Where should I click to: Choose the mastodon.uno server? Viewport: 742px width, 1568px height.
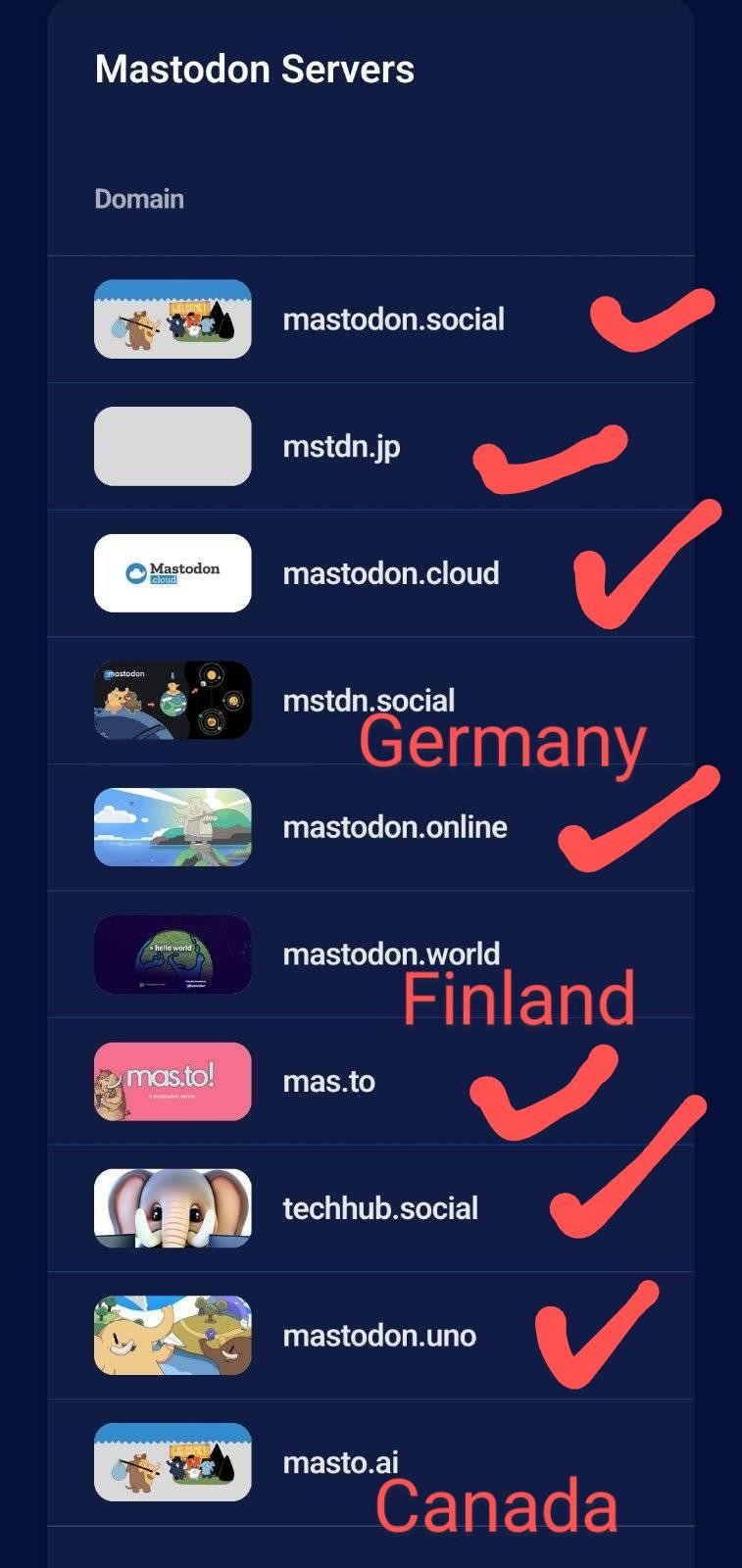tap(371, 1336)
